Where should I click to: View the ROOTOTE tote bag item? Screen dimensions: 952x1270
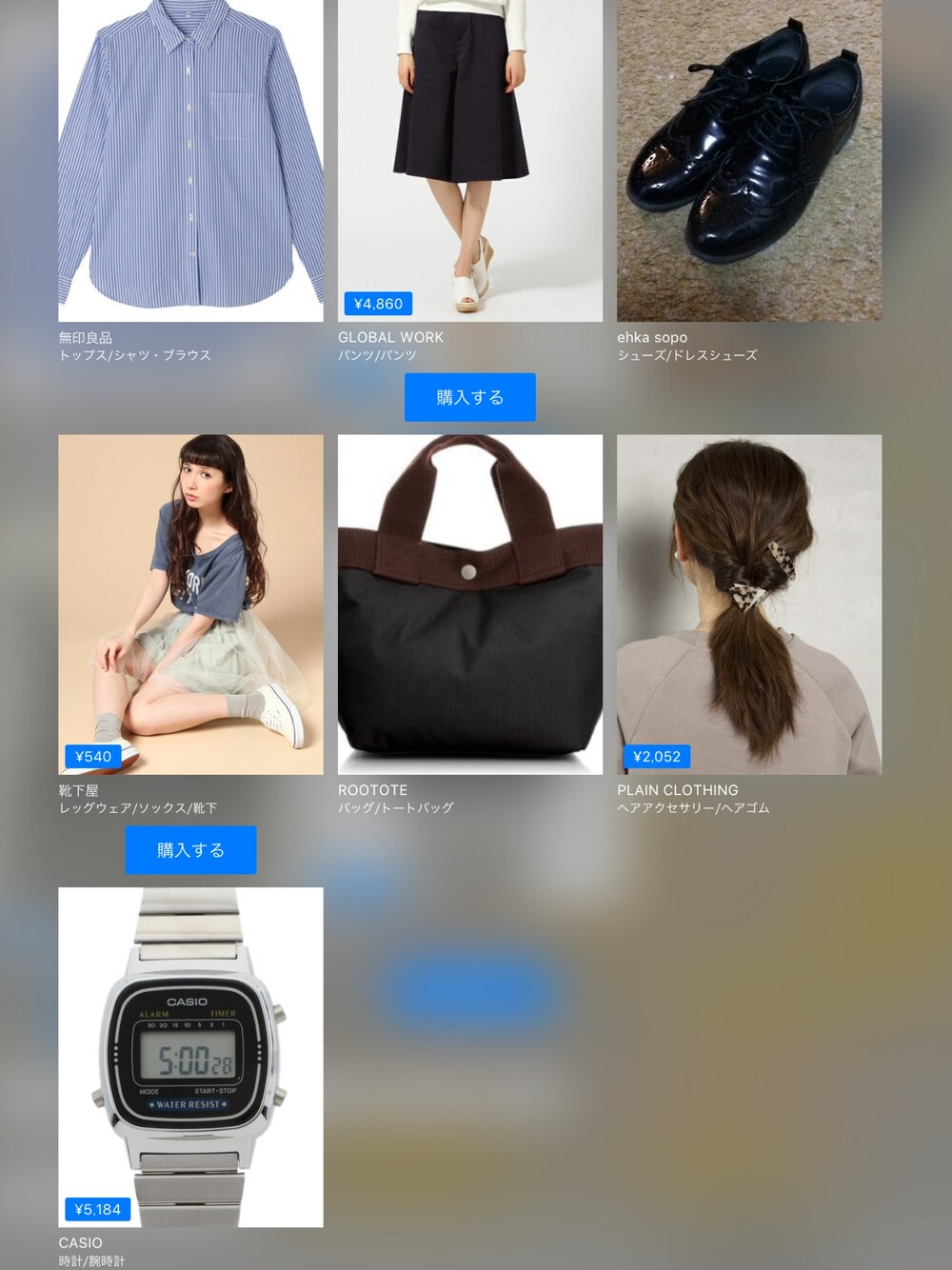(x=470, y=605)
